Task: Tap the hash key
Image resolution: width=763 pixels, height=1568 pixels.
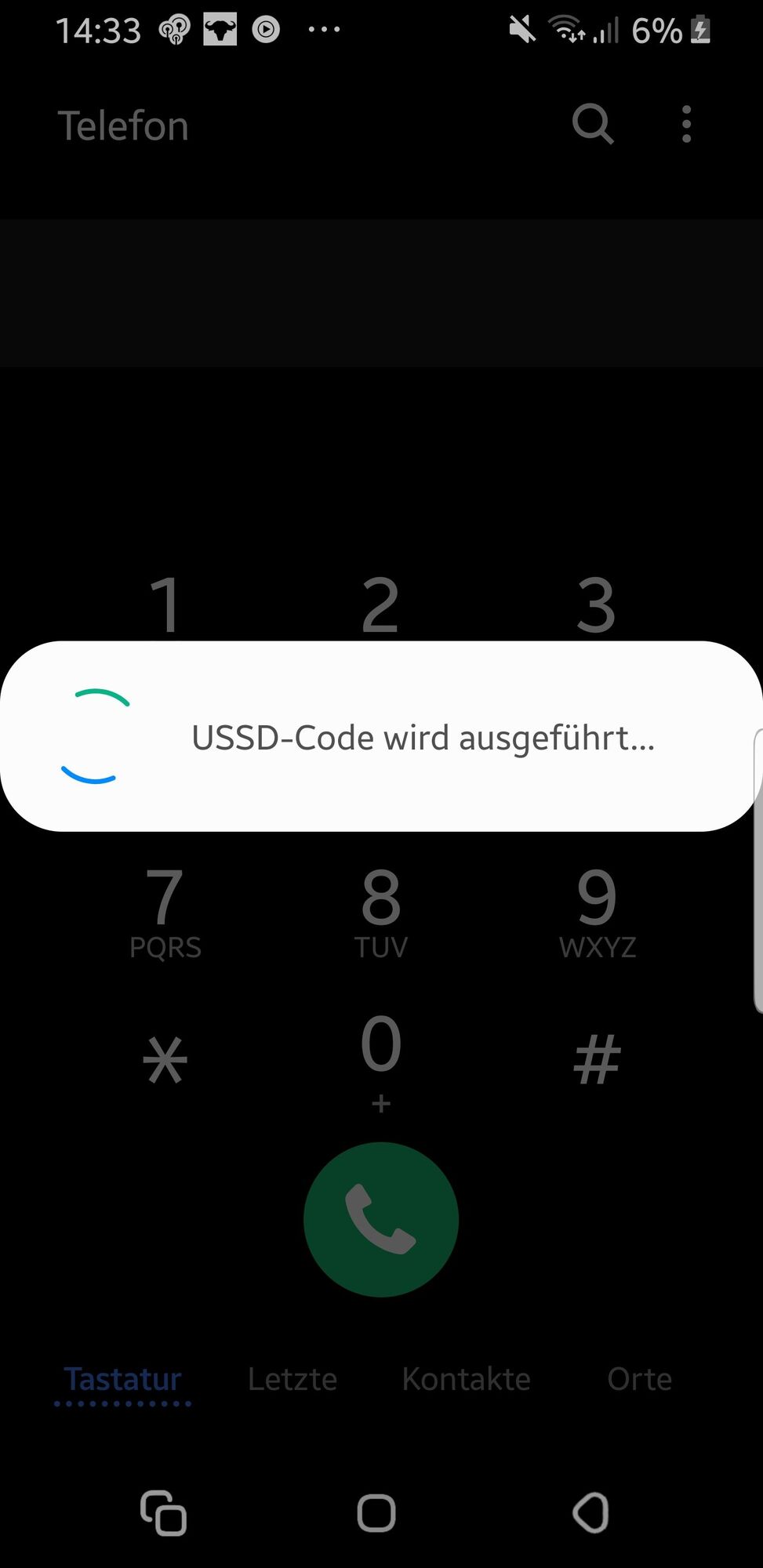Action: (597, 1060)
